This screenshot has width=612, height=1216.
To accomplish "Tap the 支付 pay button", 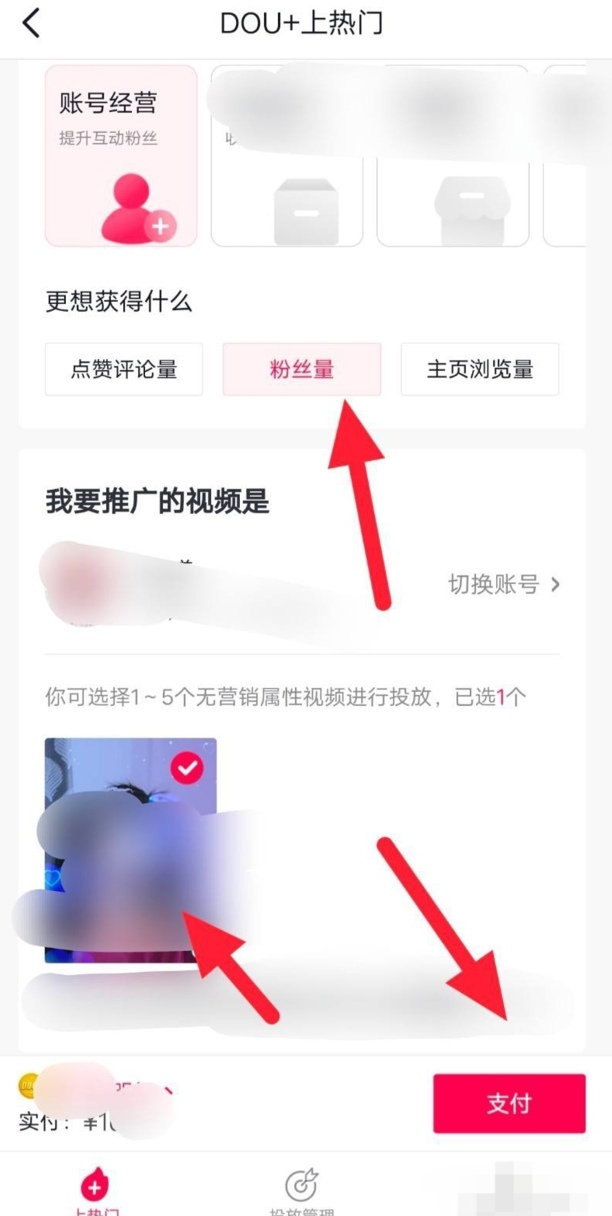I will [x=509, y=1103].
